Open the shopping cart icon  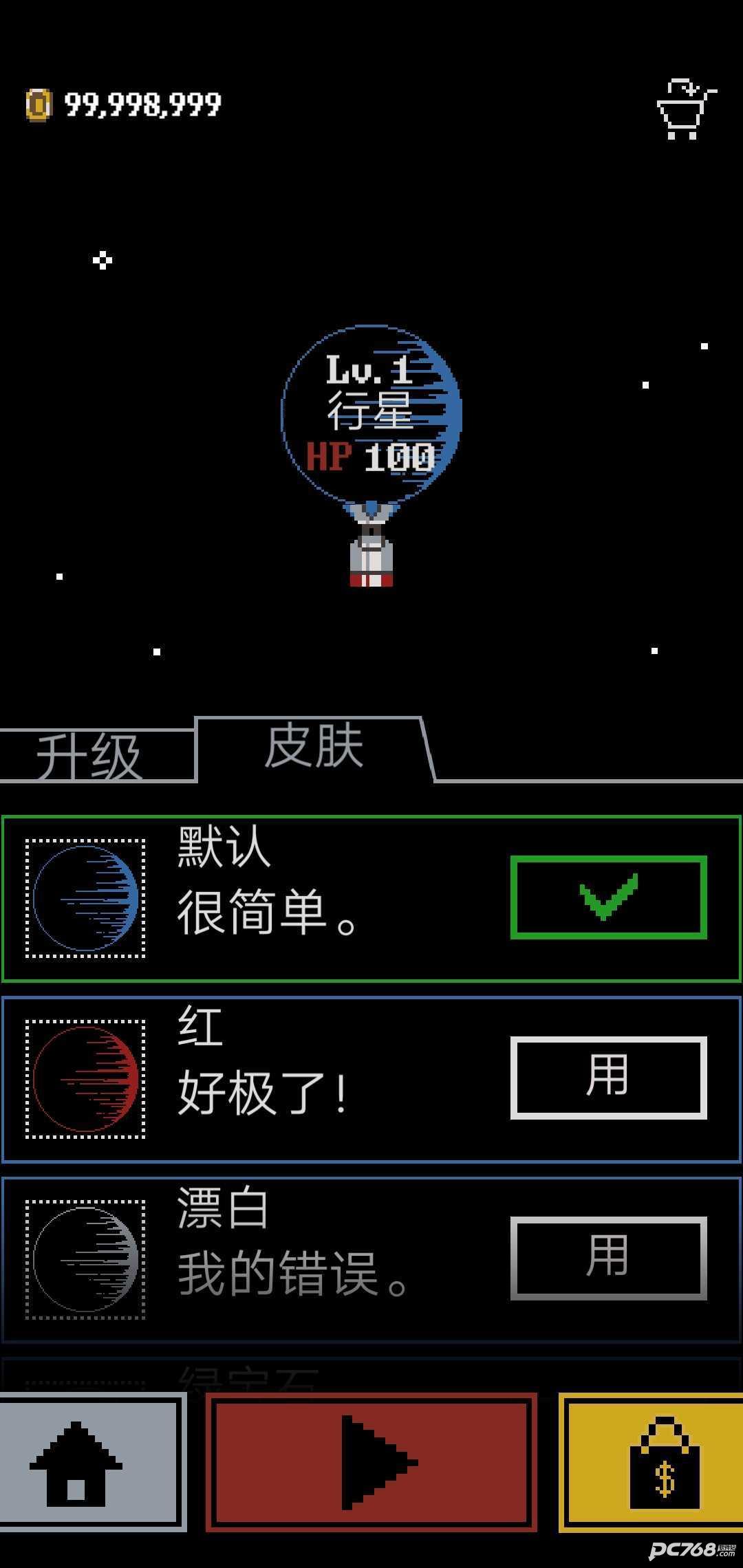(x=686, y=110)
